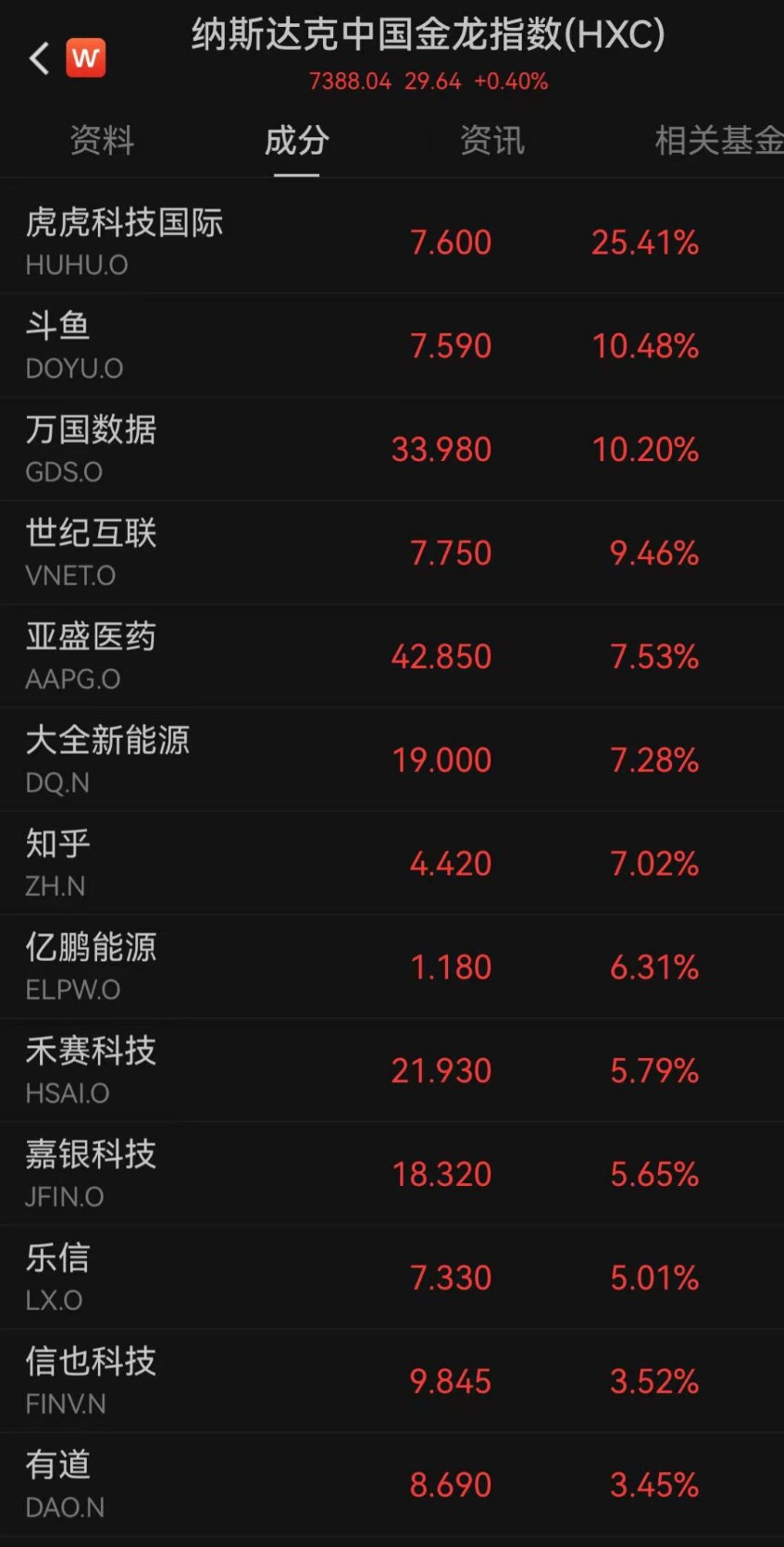Open the 虎虎科技国际 HUHU.O stock row
This screenshot has width=784, height=1547.
(x=392, y=243)
